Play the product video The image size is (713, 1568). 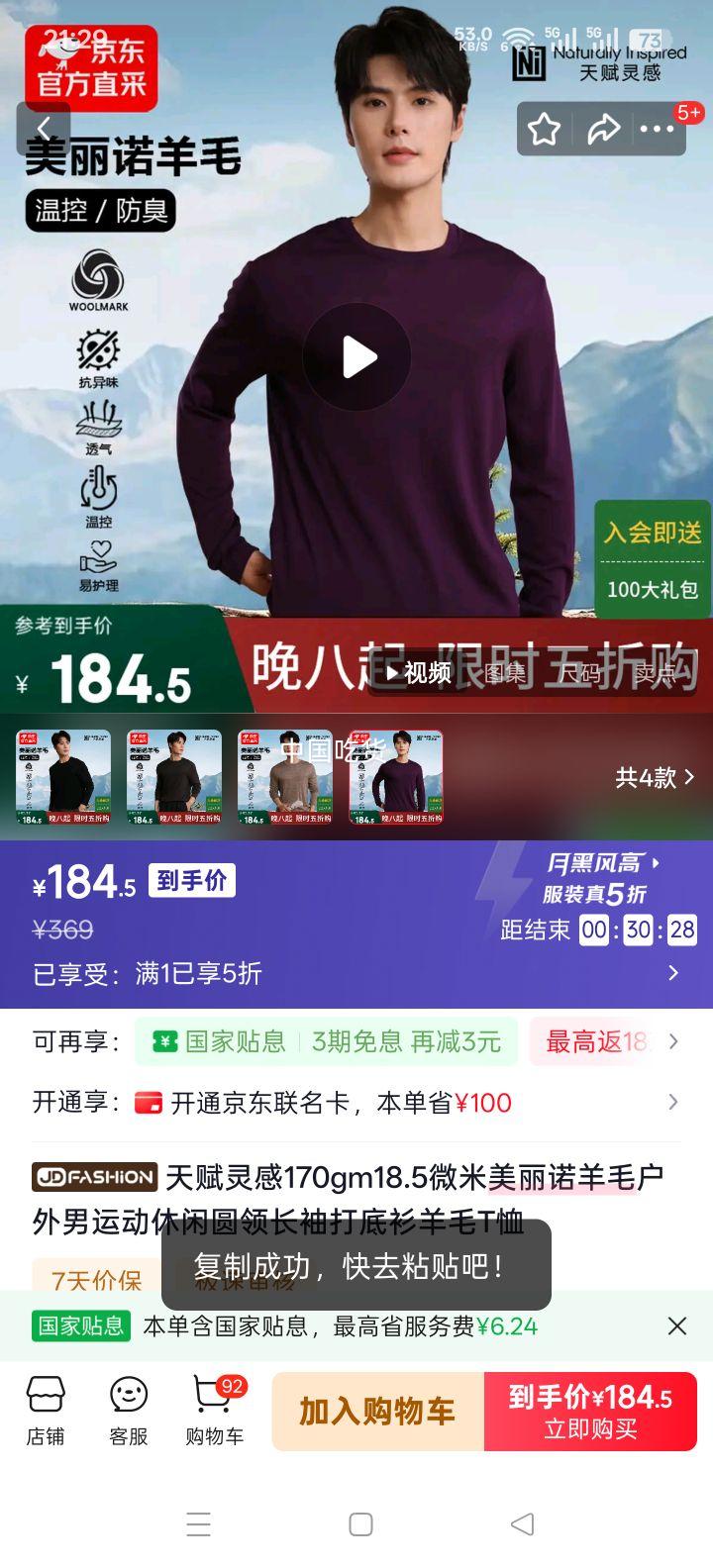(356, 357)
